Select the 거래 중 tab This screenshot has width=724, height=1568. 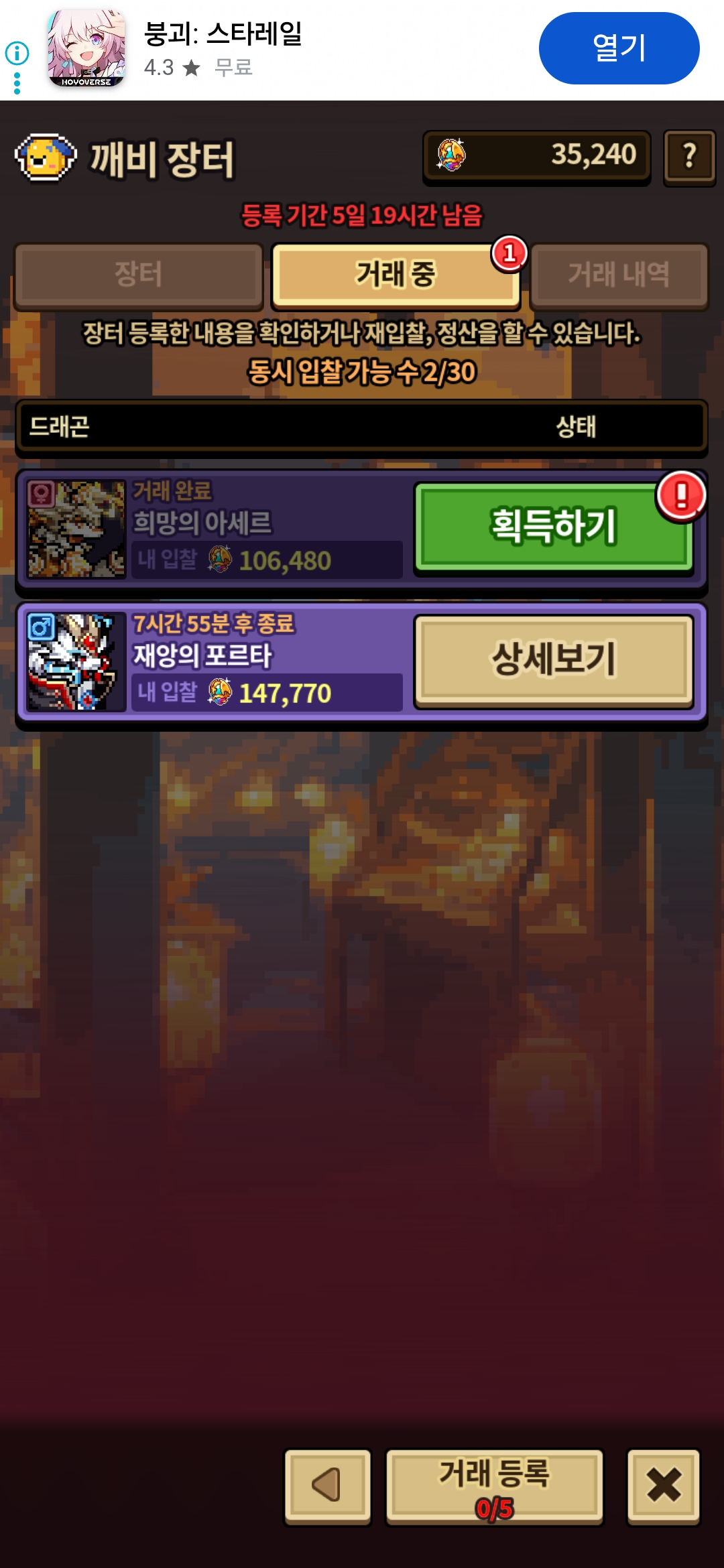(x=396, y=275)
